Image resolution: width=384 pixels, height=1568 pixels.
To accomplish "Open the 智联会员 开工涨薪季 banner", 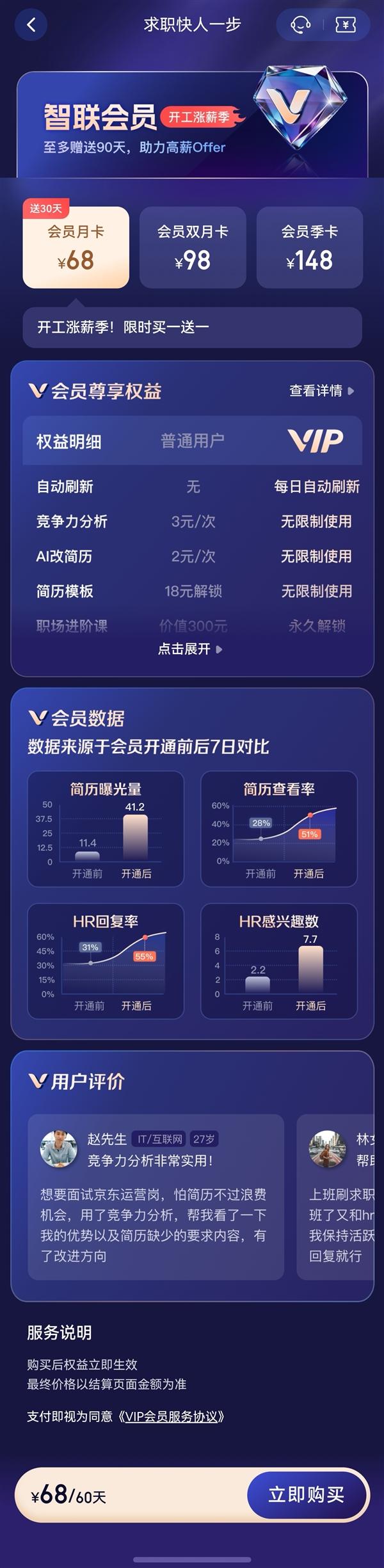I will pyautogui.click(x=192, y=125).
